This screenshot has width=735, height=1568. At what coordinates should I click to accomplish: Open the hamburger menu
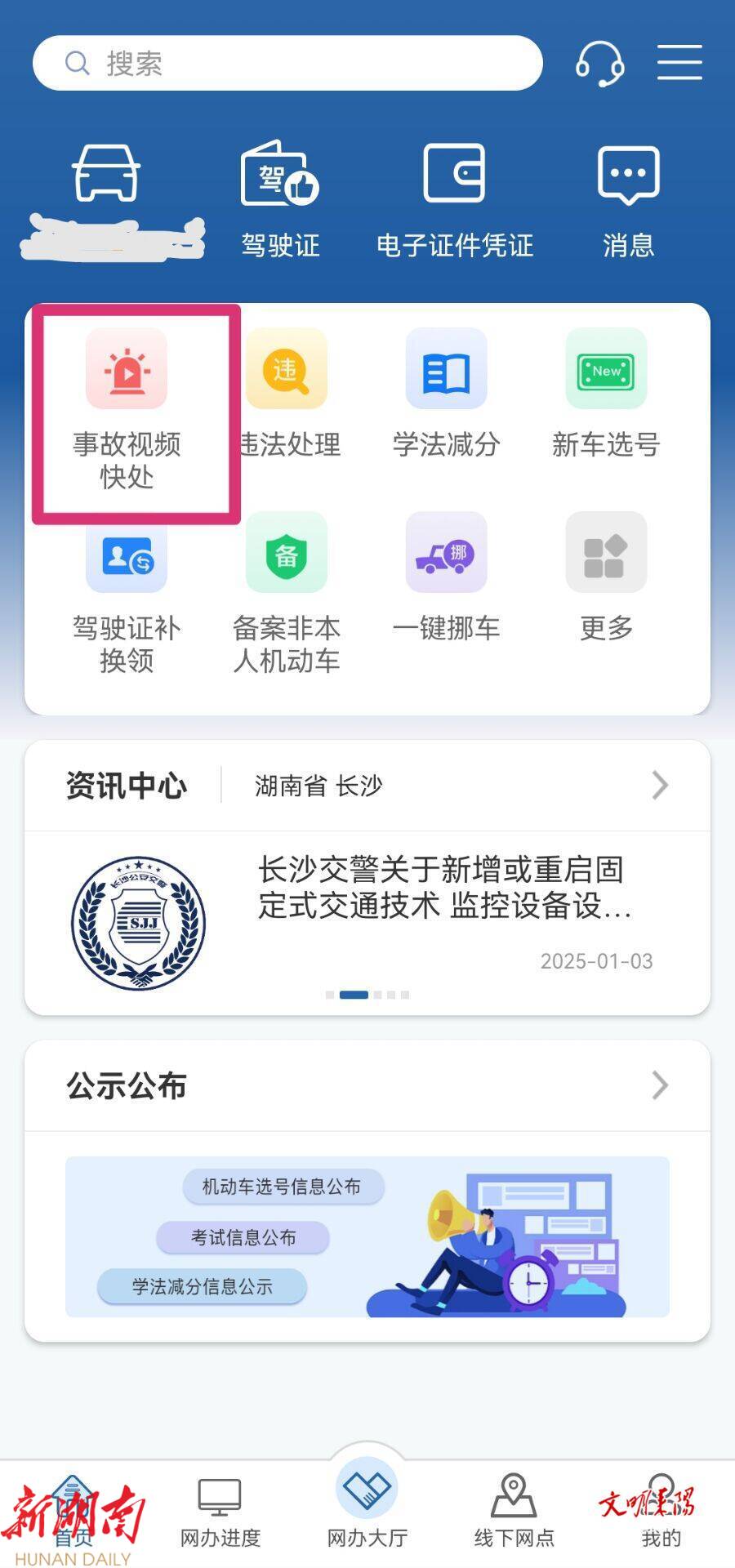[679, 63]
